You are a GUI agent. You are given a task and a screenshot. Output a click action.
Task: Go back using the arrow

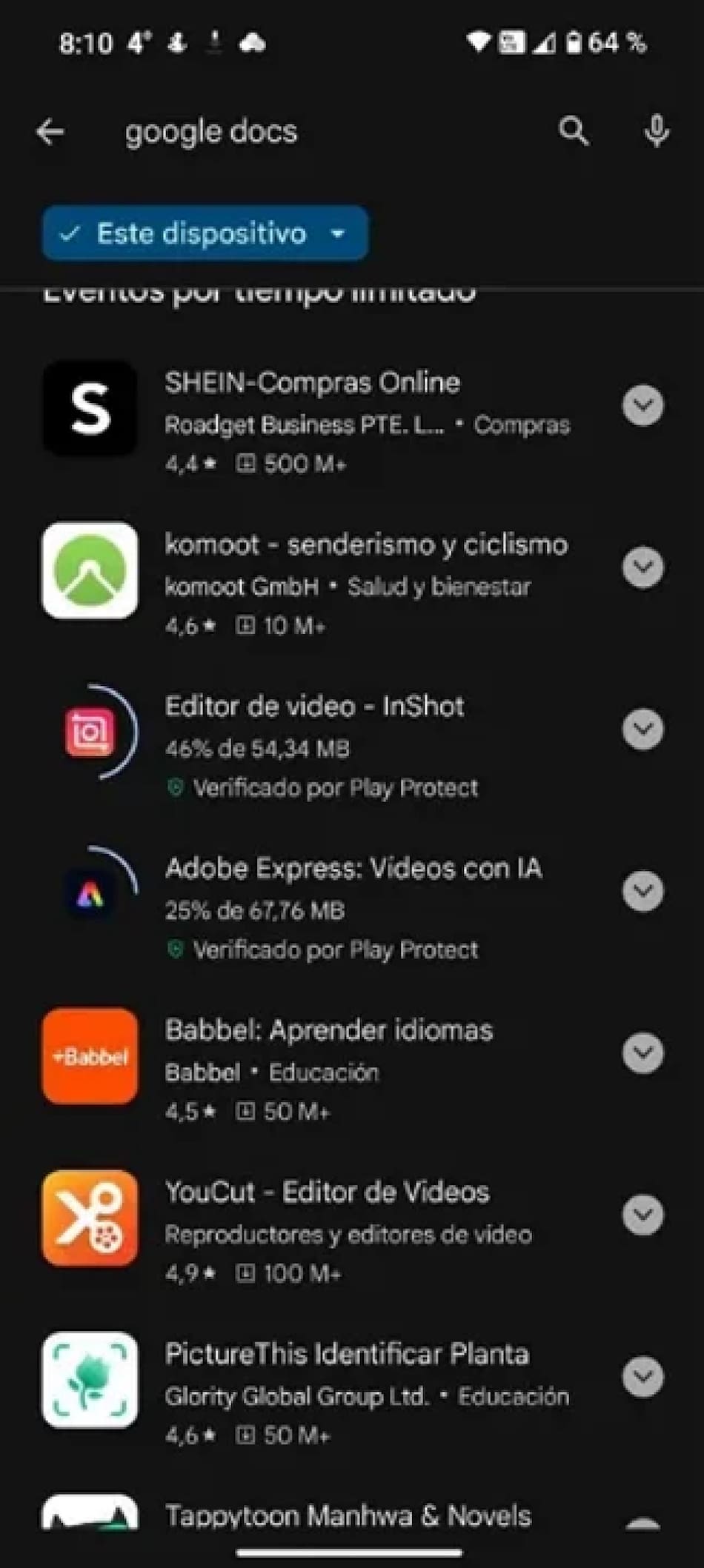click(50, 133)
